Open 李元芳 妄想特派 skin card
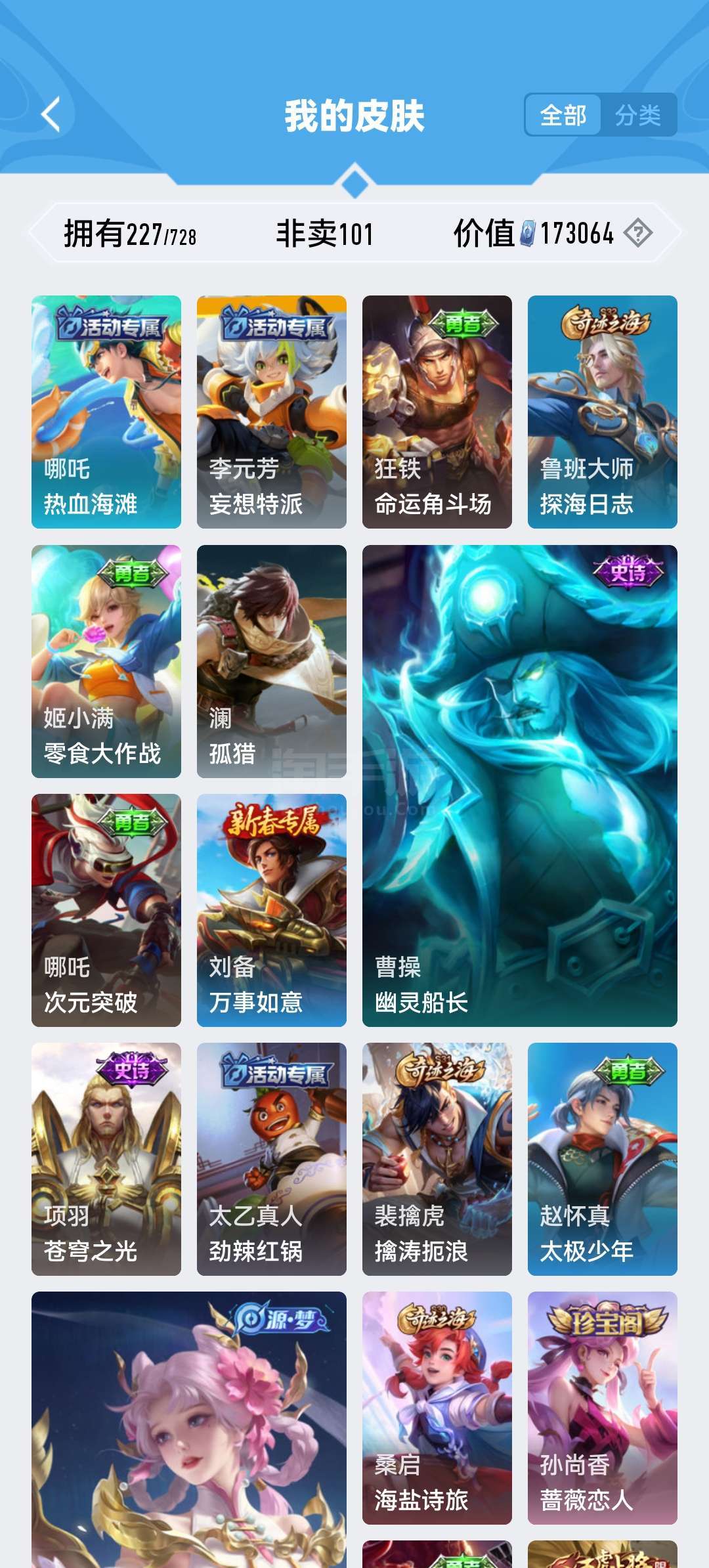Image resolution: width=709 pixels, height=1568 pixels. (272, 412)
